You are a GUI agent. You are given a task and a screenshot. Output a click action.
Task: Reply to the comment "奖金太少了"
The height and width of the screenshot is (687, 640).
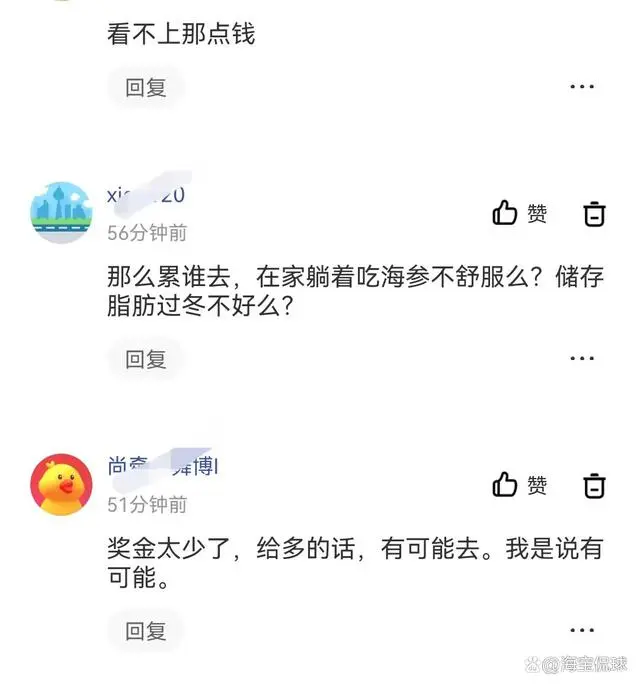coord(146,631)
